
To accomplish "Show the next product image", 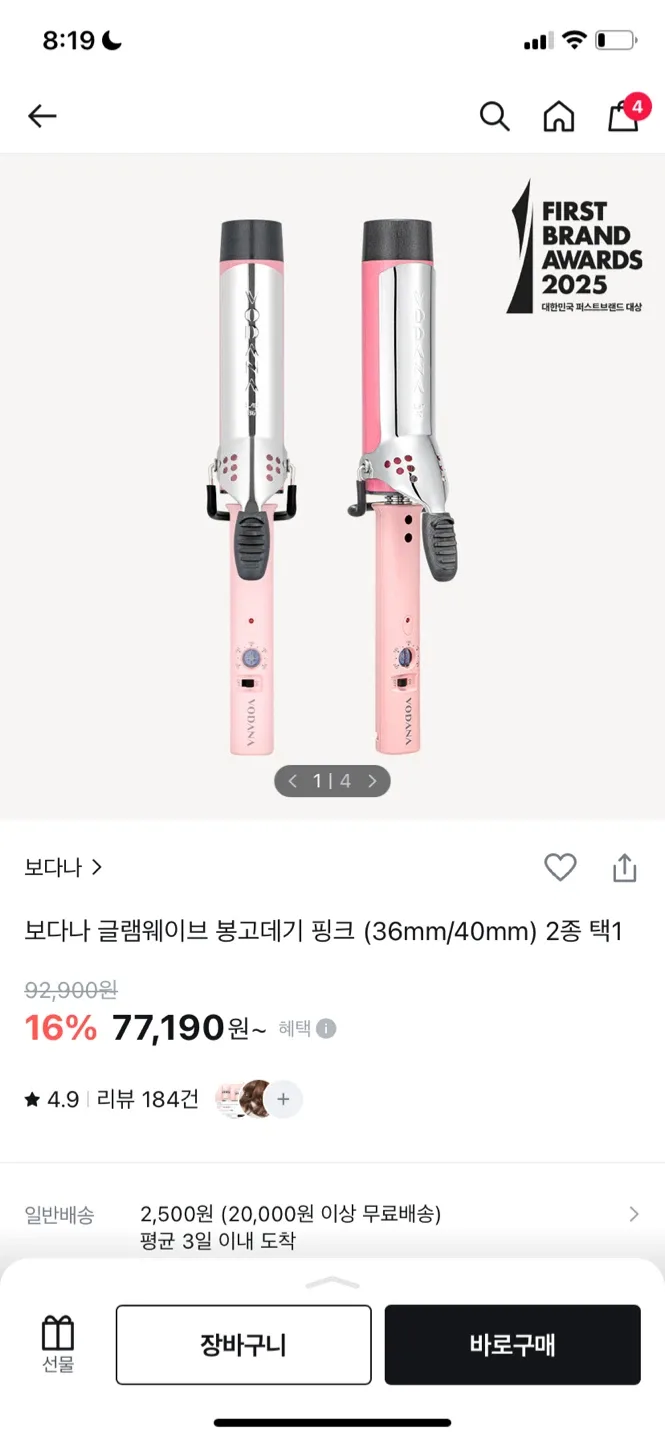I will (372, 781).
